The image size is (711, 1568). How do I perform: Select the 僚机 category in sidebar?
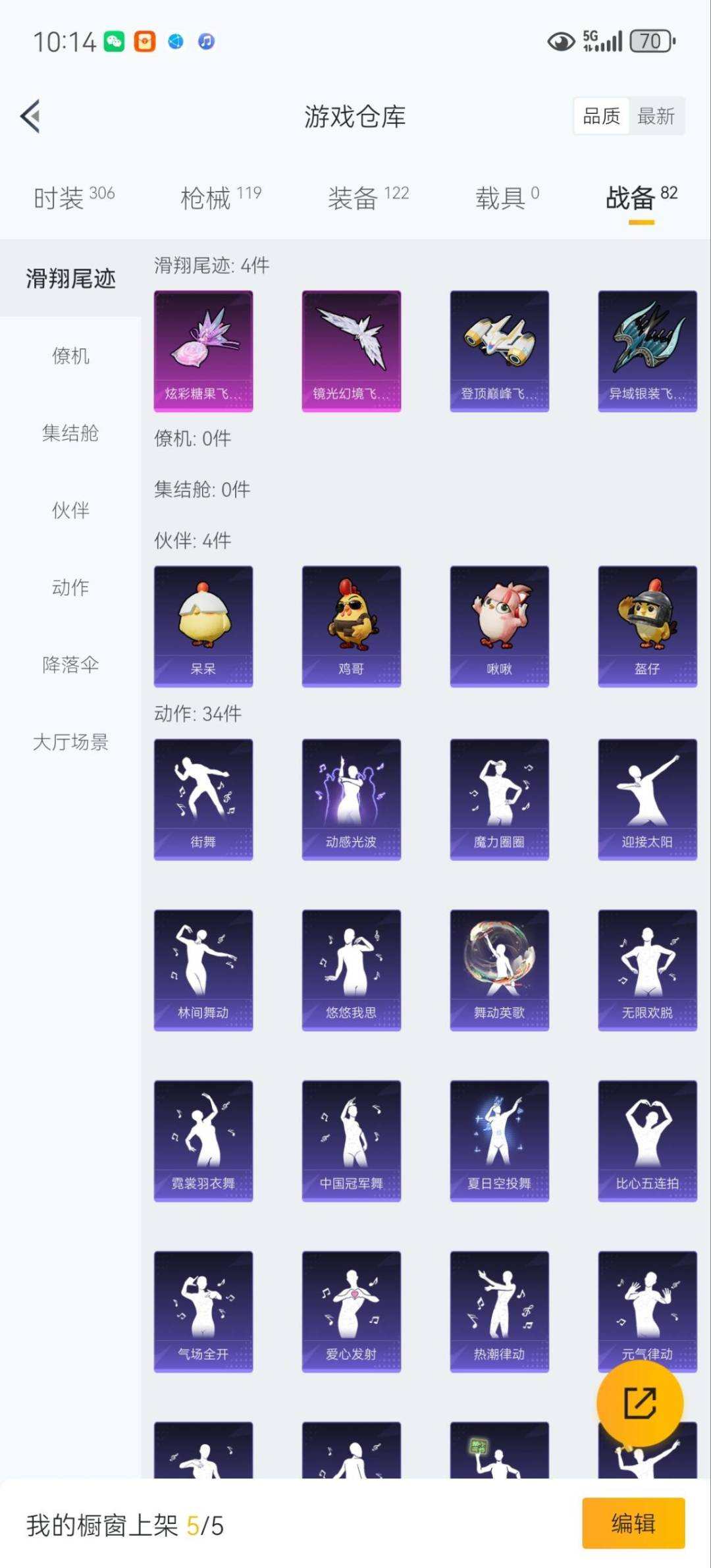[70, 356]
